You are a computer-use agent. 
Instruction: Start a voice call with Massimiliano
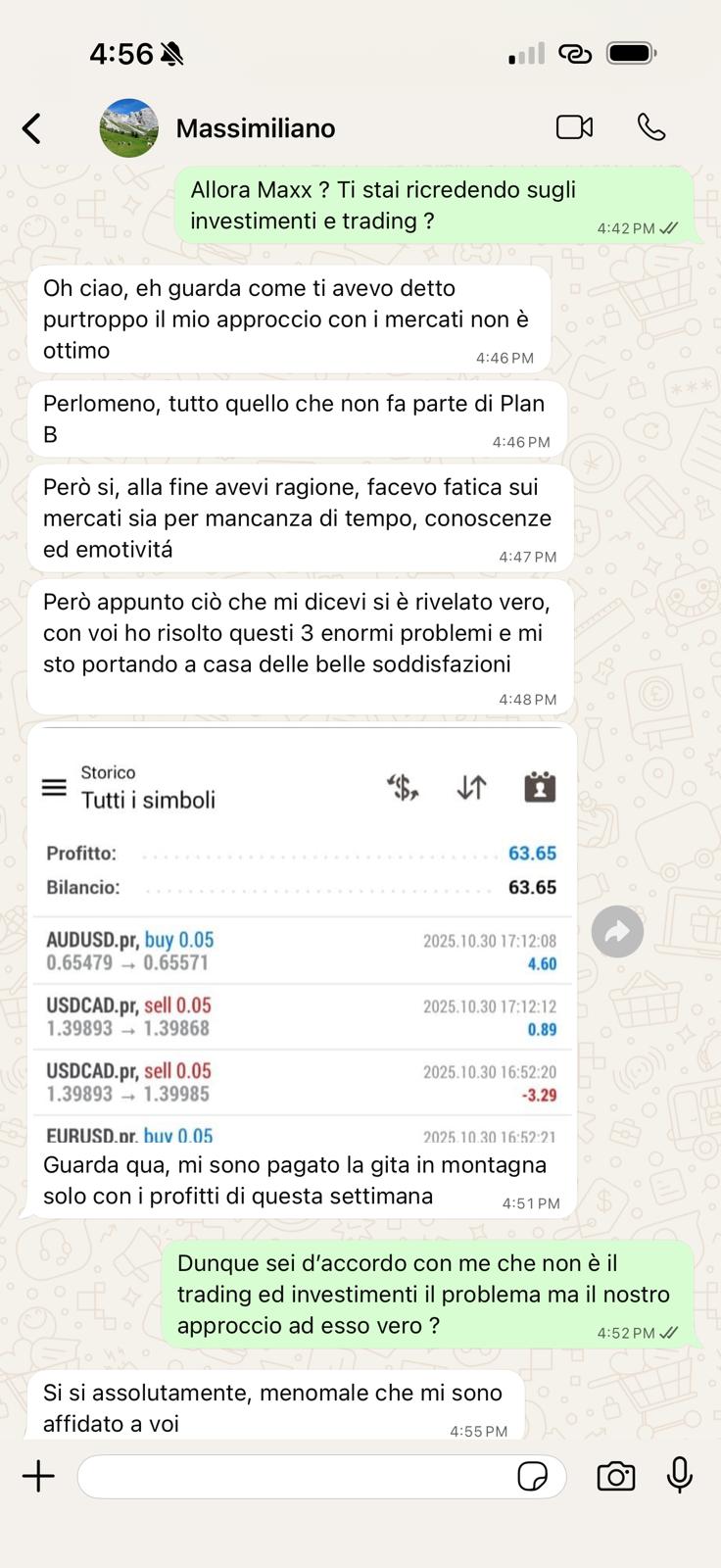(x=651, y=127)
